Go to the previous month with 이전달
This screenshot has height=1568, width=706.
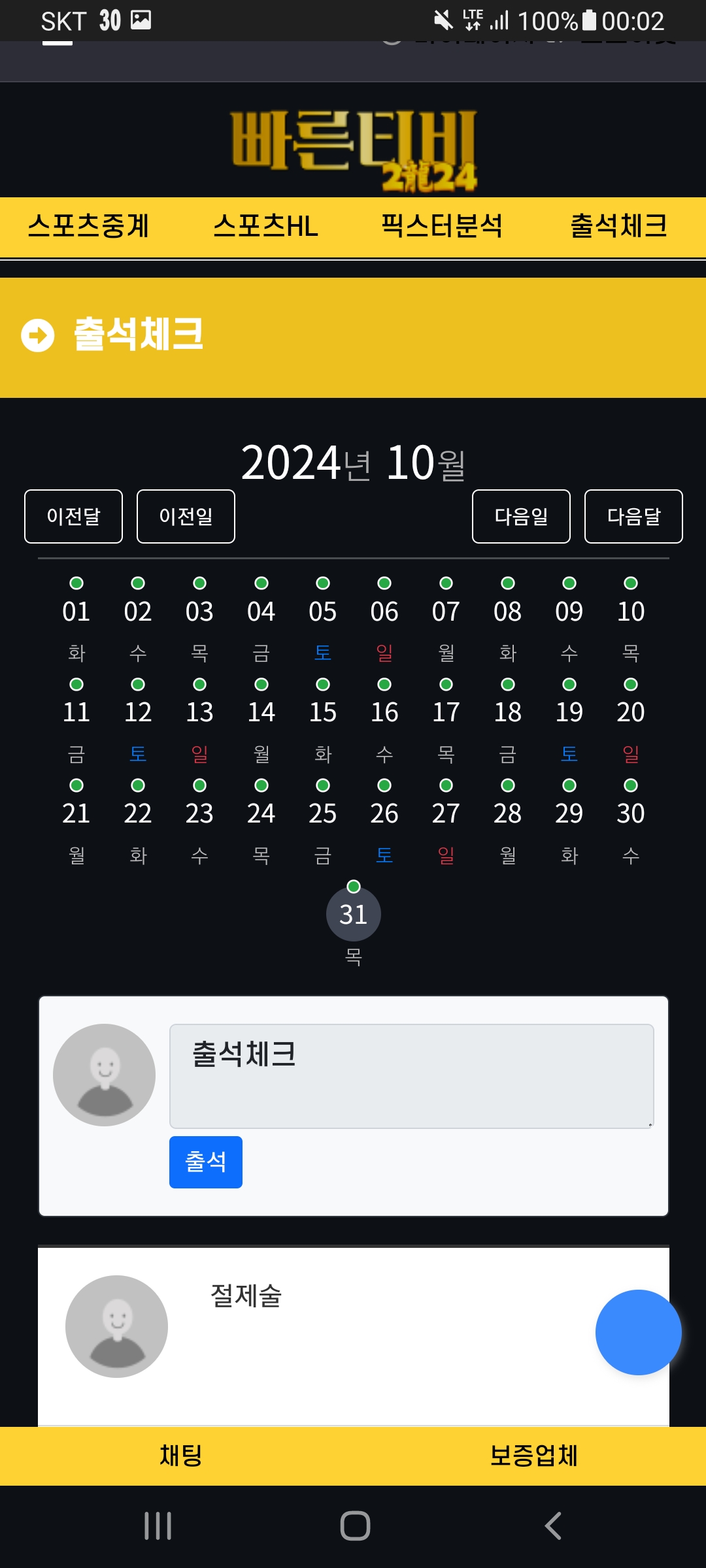73,516
